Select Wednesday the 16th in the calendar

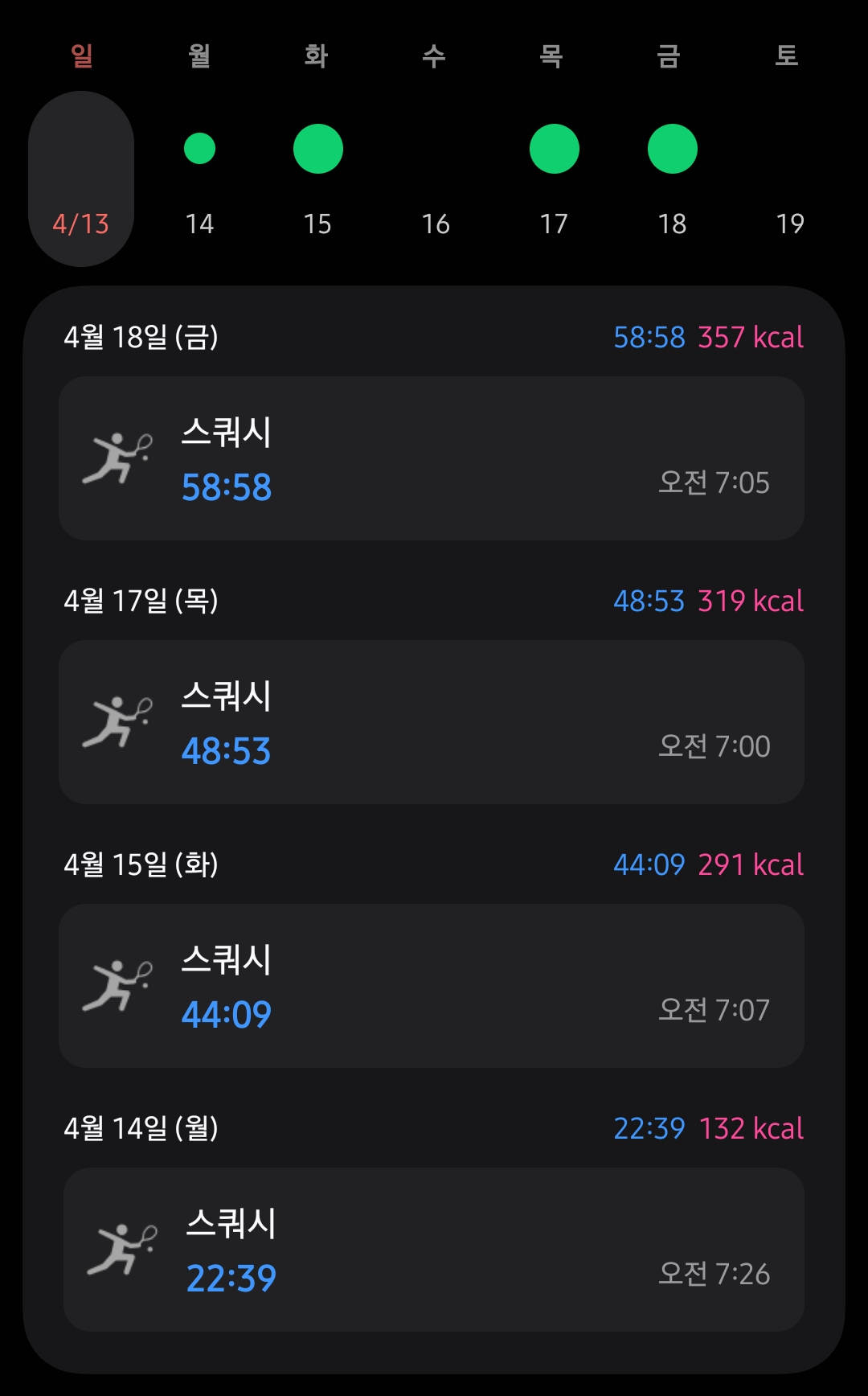point(436,179)
